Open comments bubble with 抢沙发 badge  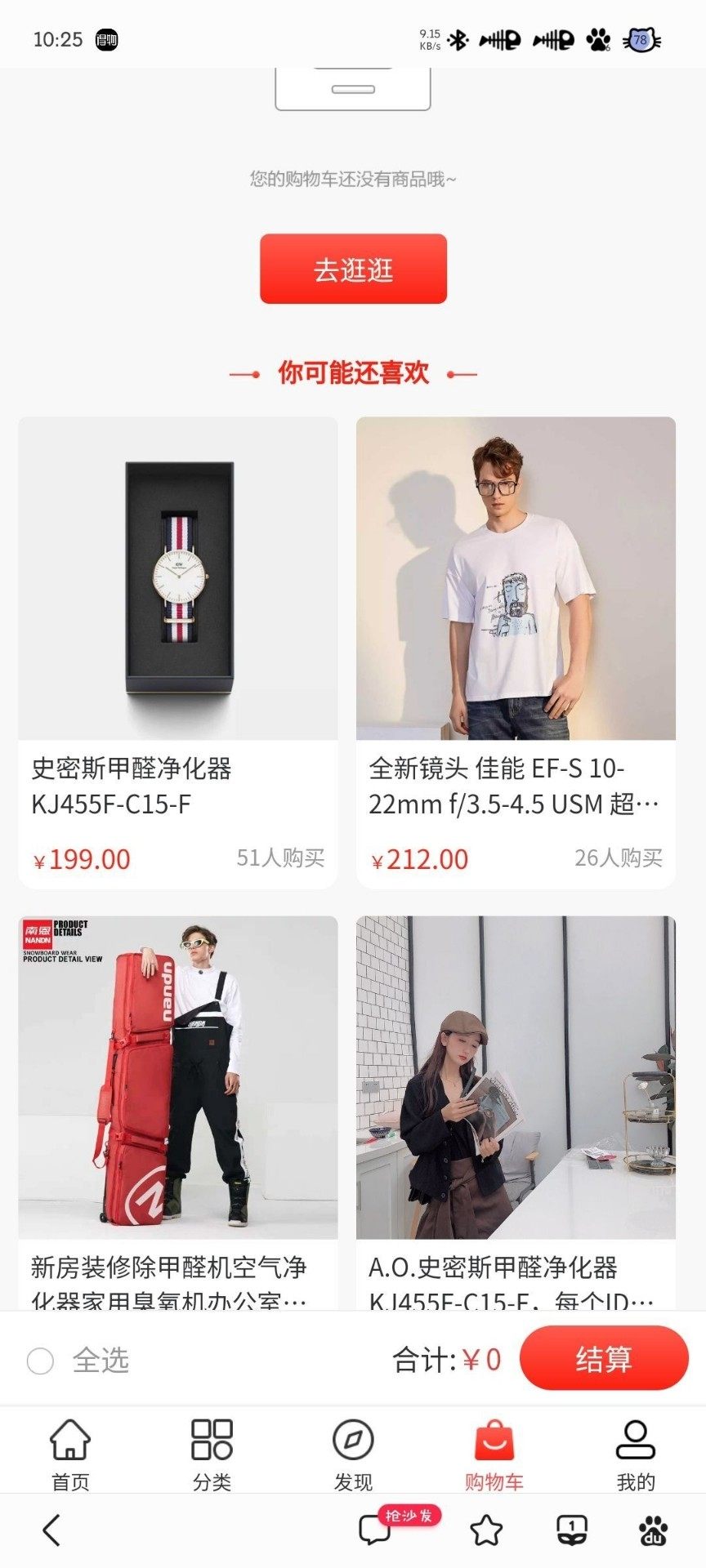pyautogui.click(x=376, y=1529)
